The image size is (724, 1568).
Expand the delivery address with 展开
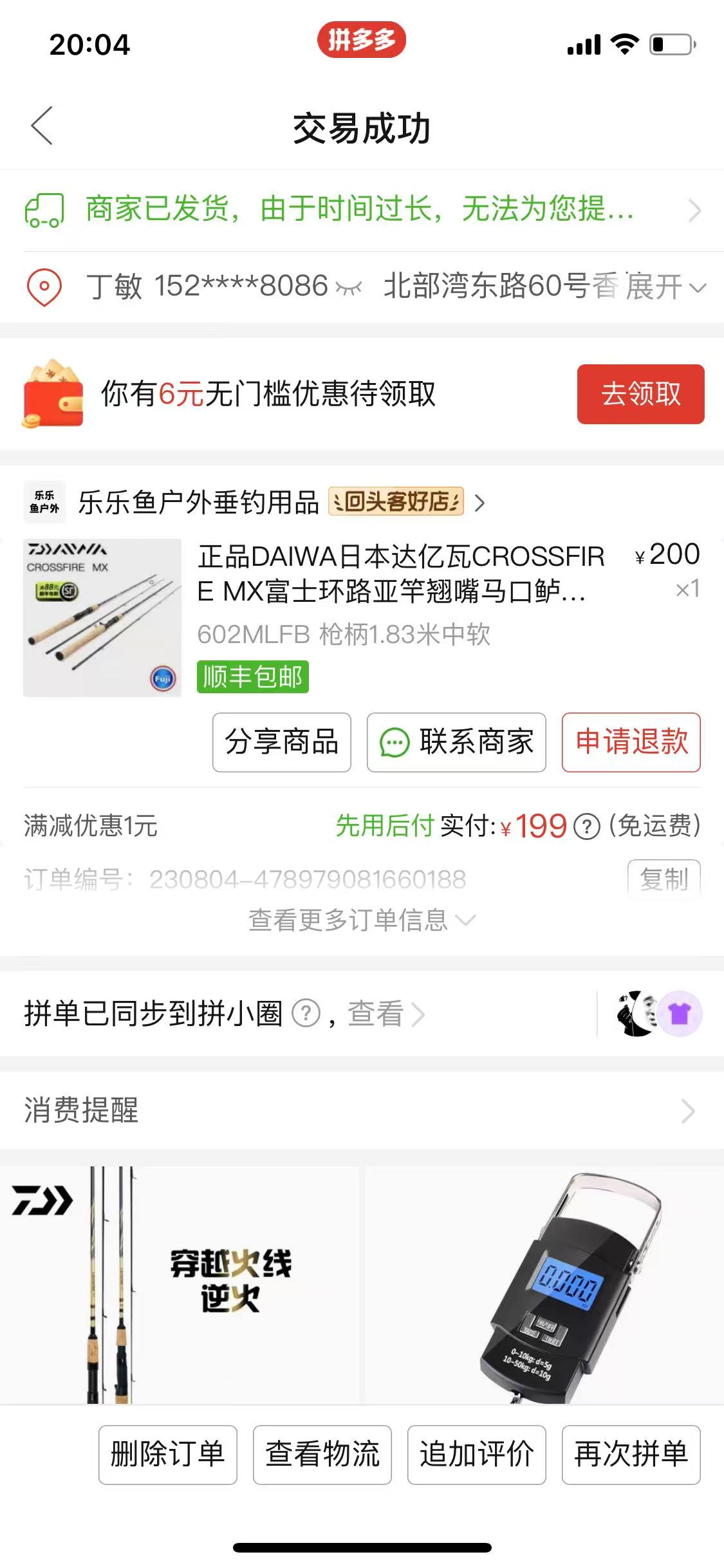click(x=665, y=287)
